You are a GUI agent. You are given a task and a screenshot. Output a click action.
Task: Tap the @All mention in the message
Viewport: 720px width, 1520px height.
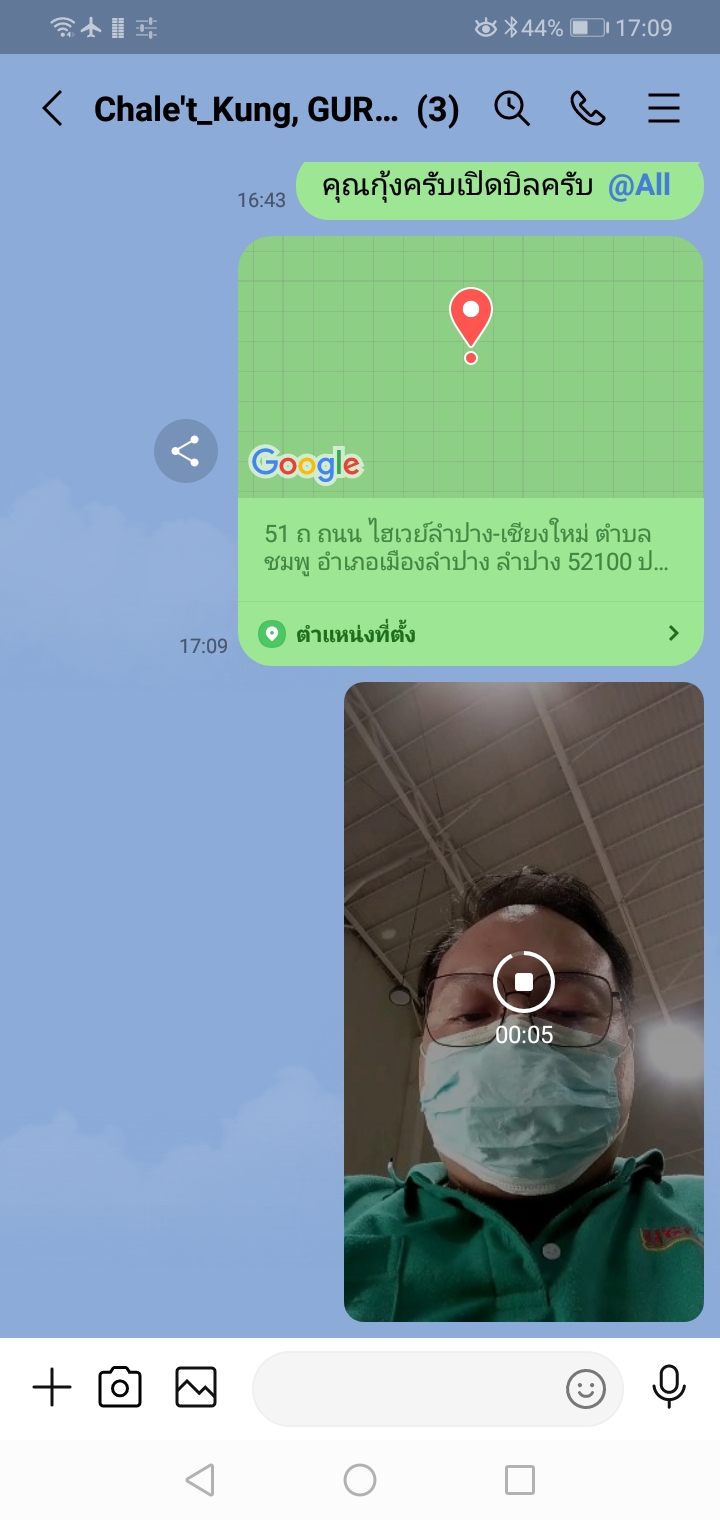point(639,186)
